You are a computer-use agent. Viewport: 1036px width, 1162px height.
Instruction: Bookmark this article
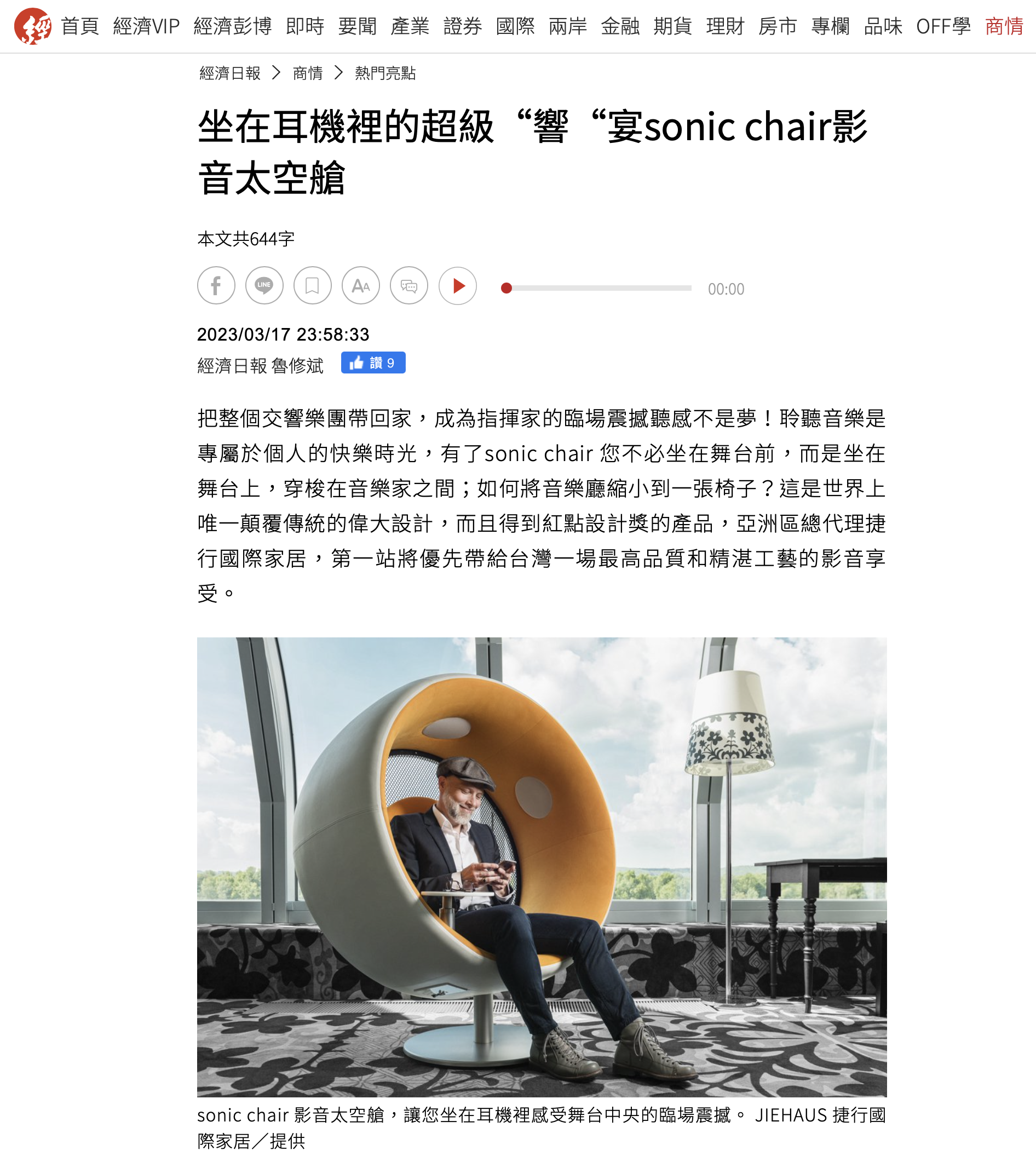coord(313,286)
